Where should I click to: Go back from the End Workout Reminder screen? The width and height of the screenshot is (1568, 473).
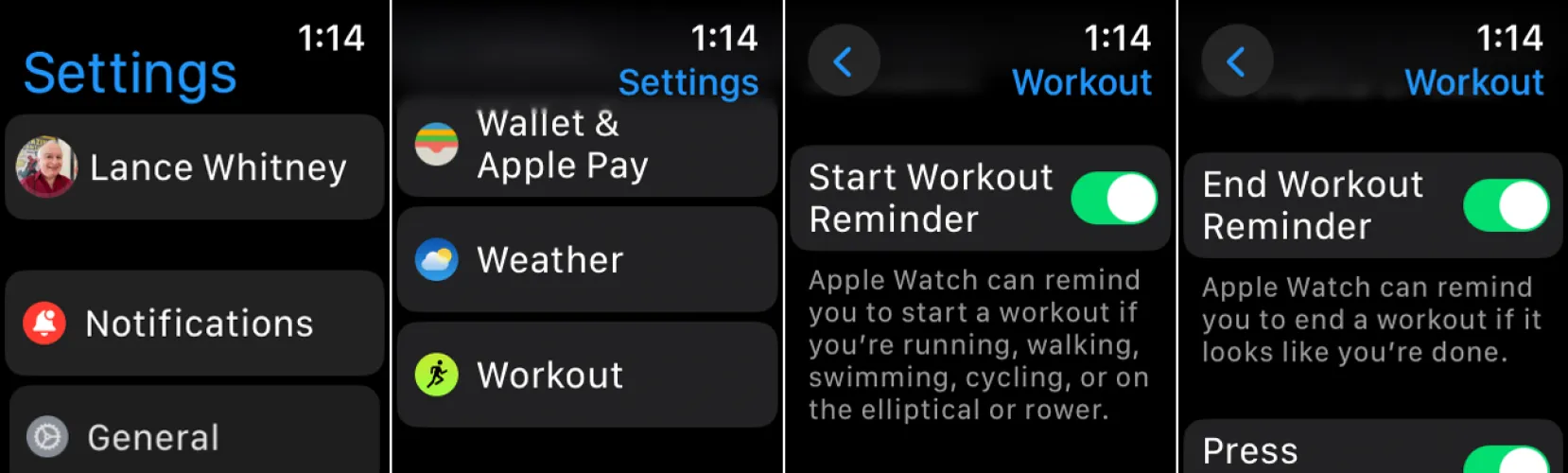pos(1236,61)
